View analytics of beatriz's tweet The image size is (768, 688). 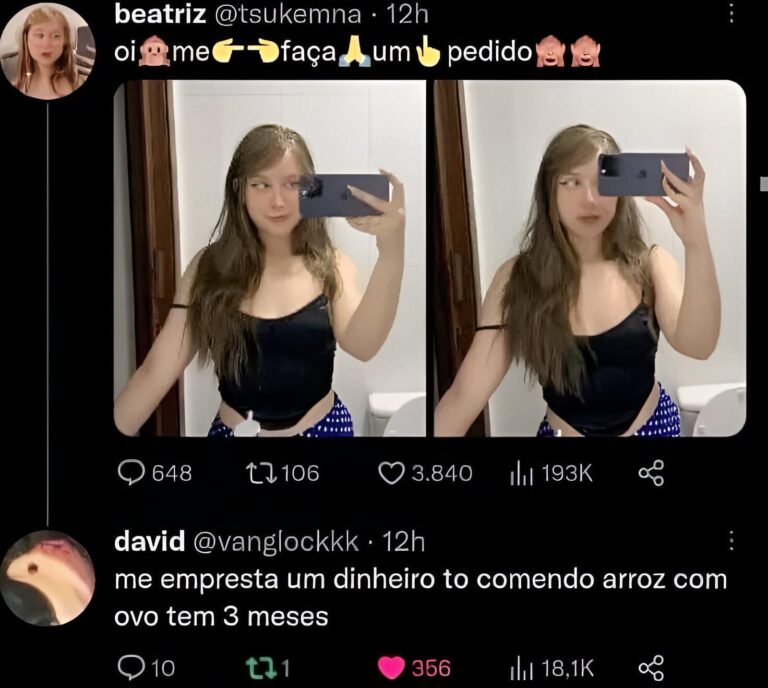(x=521, y=473)
